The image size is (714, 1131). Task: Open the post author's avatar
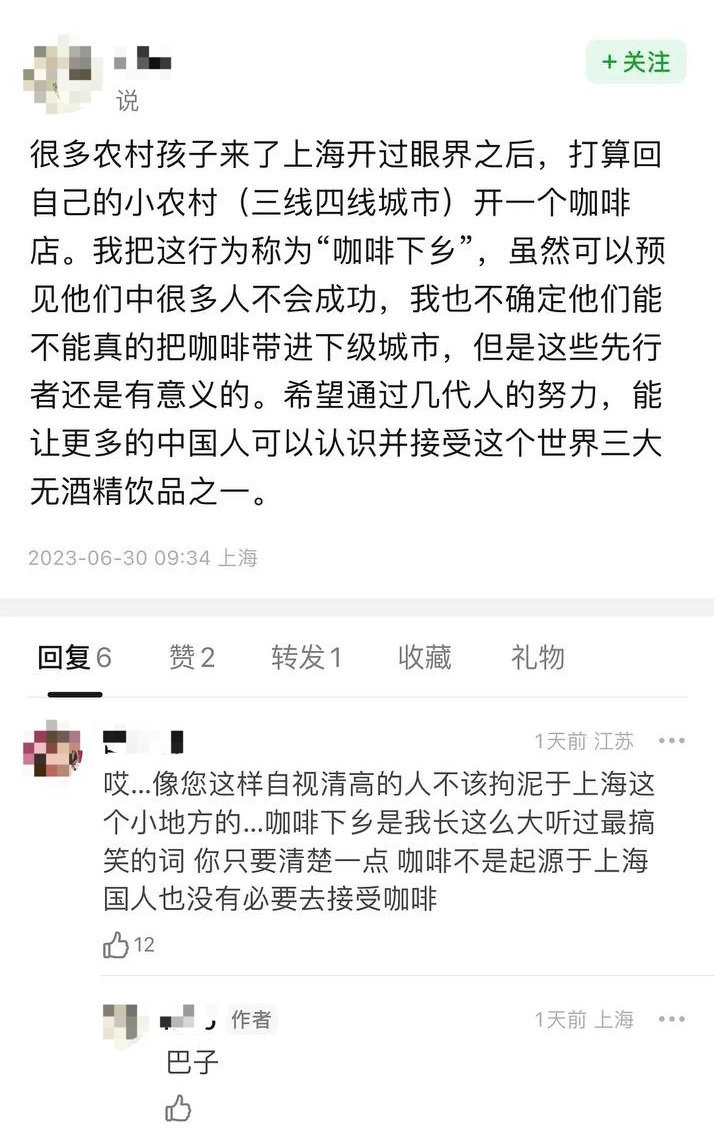(59, 71)
